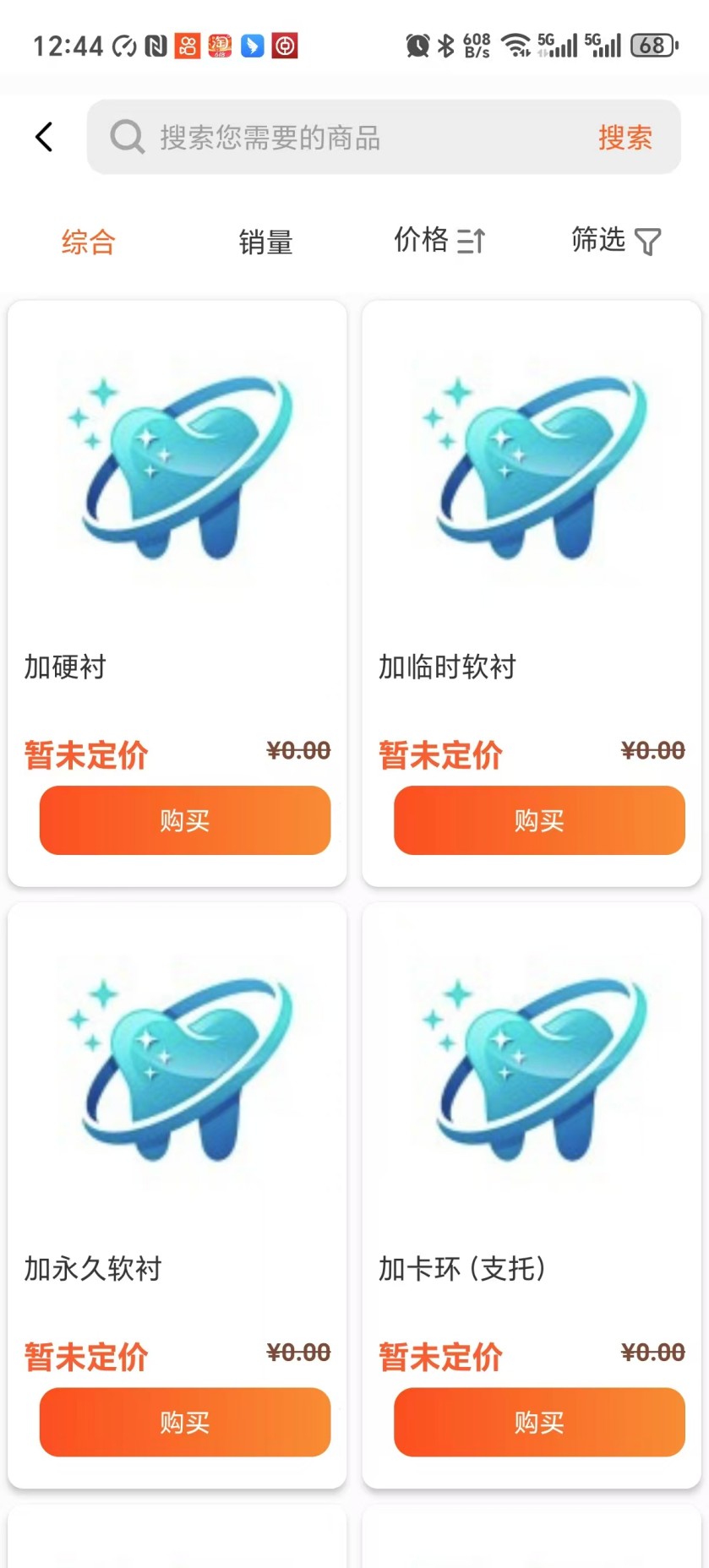Select the 价格 sorting tab

422,241
